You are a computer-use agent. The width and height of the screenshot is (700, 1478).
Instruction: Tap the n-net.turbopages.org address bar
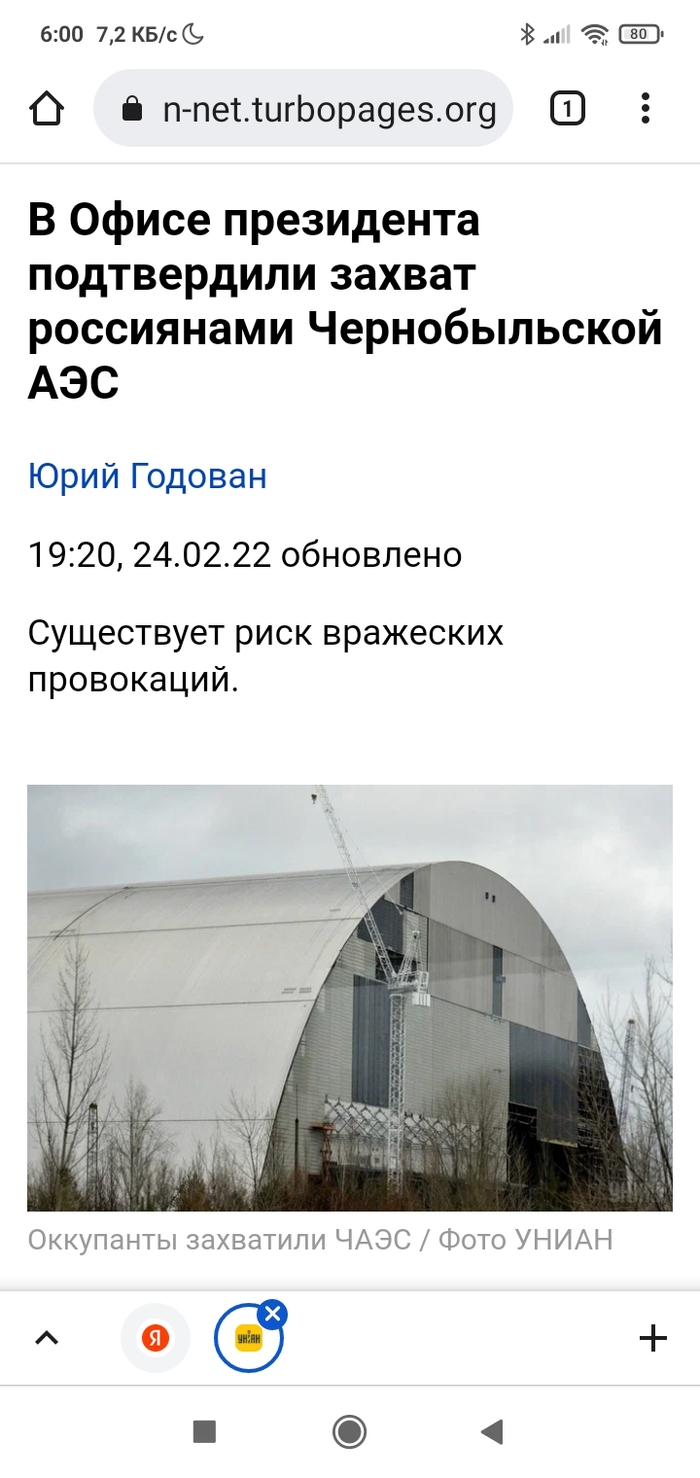[x=310, y=109]
